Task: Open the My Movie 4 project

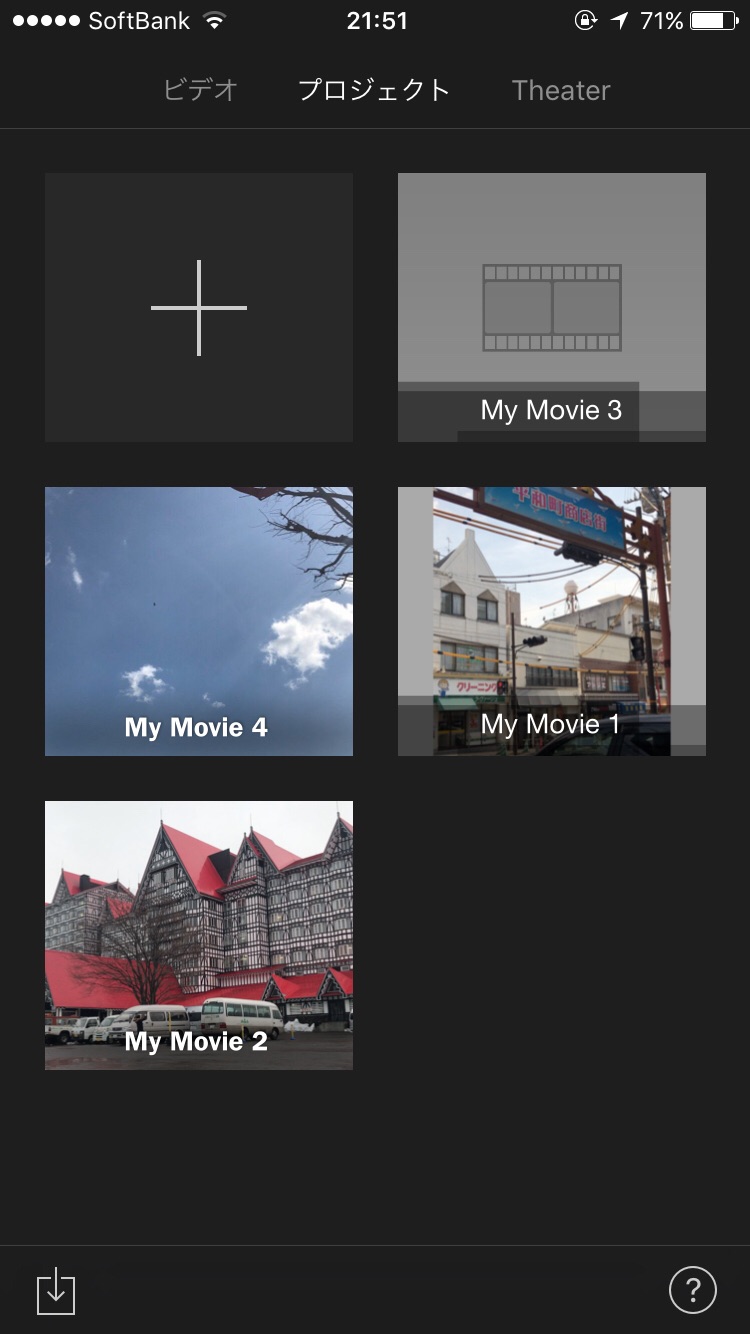Action: pos(199,621)
